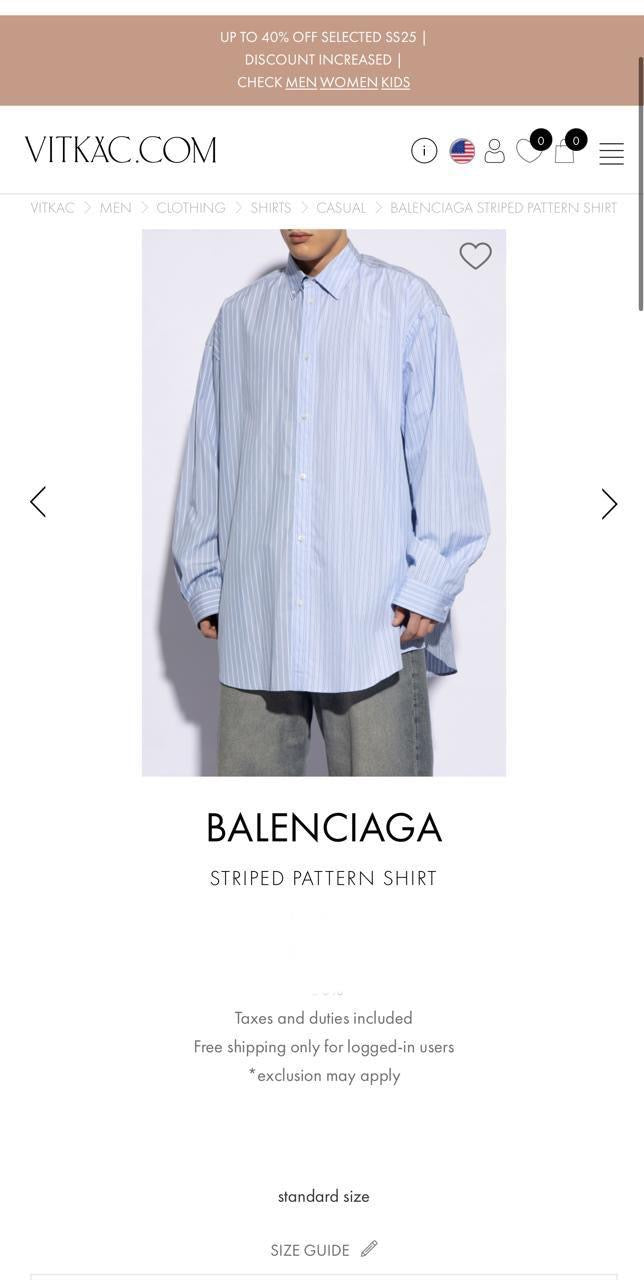Go to VITKAC breadcrumb
Image resolution: width=644 pixels, height=1280 pixels.
pyautogui.click(x=52, y=208)
